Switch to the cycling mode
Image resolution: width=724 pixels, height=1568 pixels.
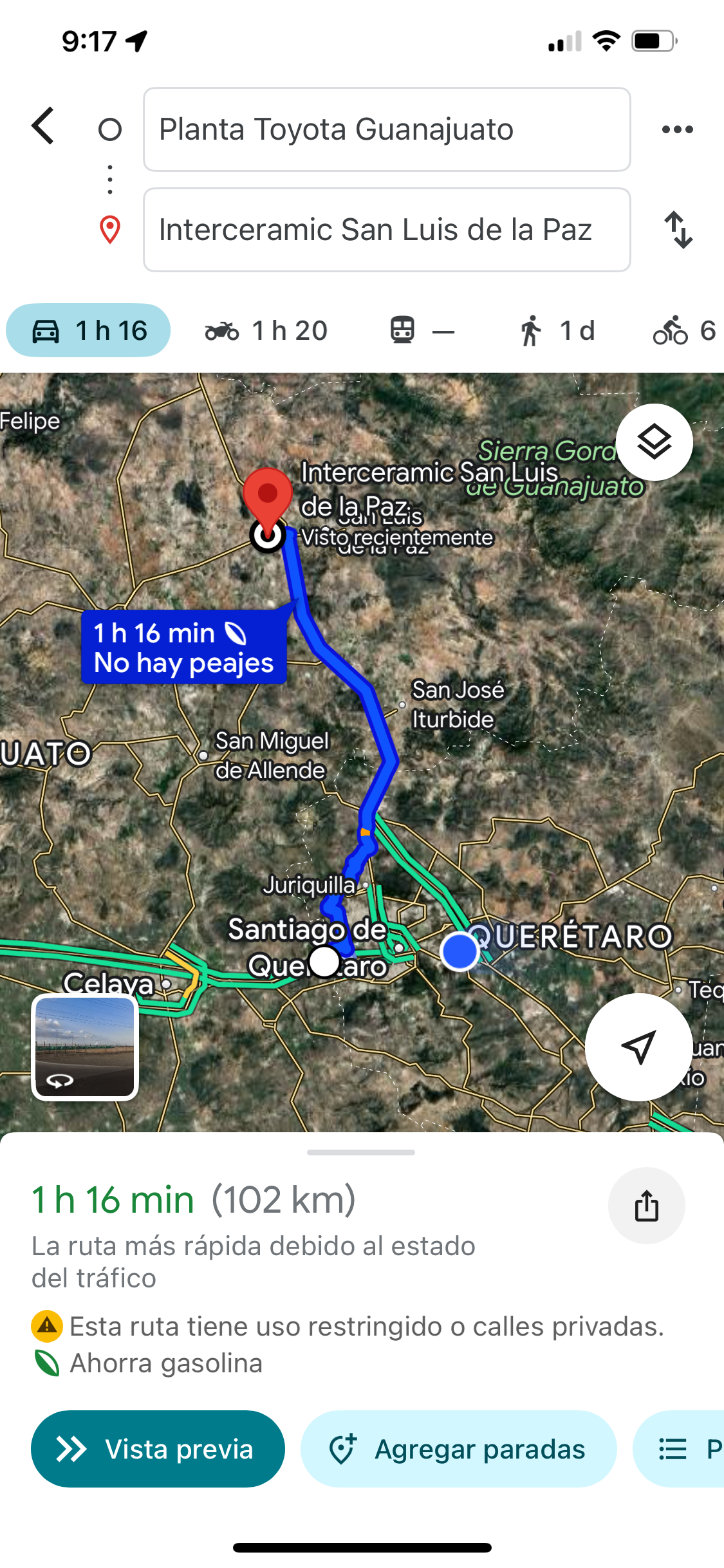click(x=683, y=331)
